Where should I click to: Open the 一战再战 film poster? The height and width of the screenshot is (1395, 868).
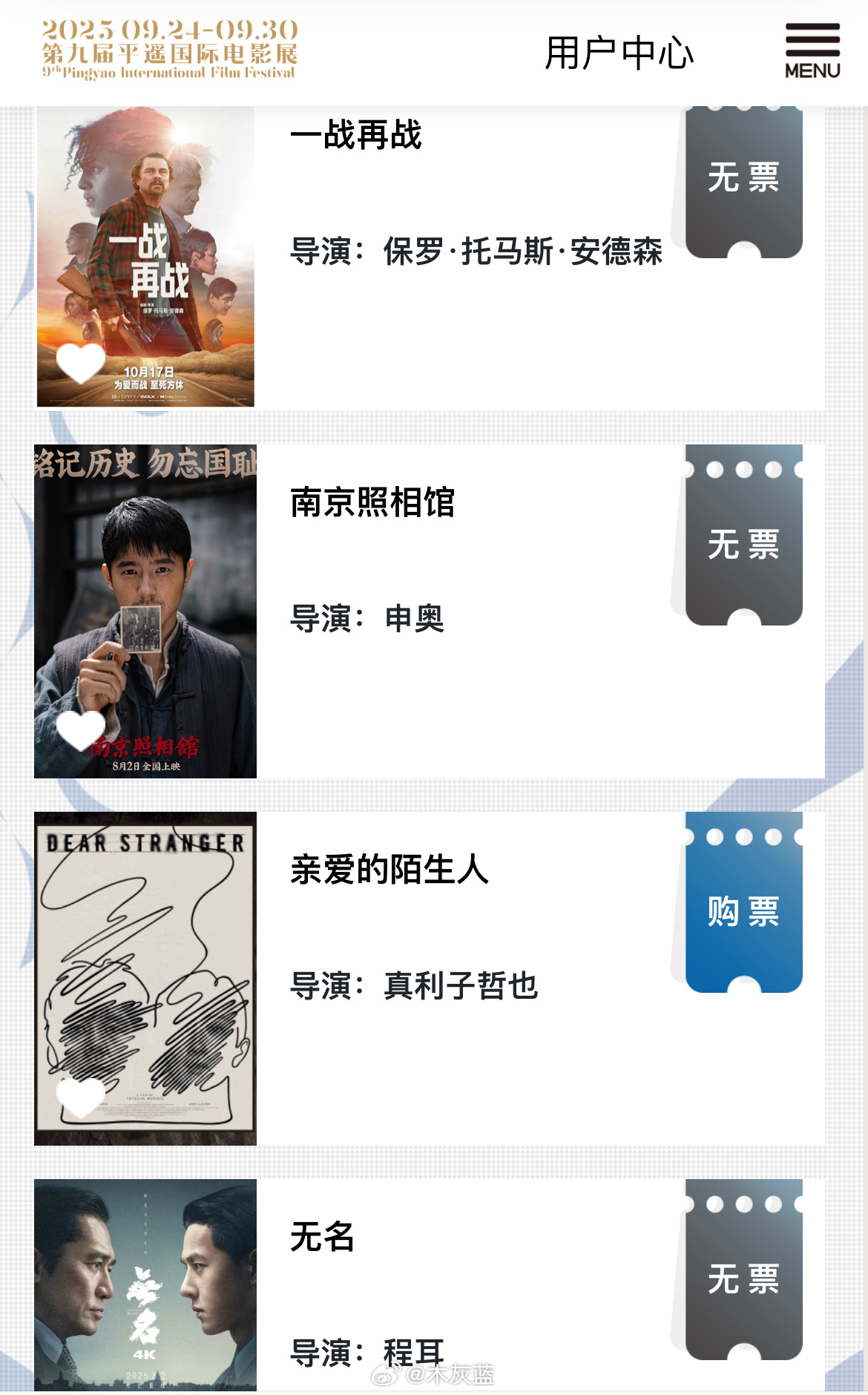tap(145, 257)
